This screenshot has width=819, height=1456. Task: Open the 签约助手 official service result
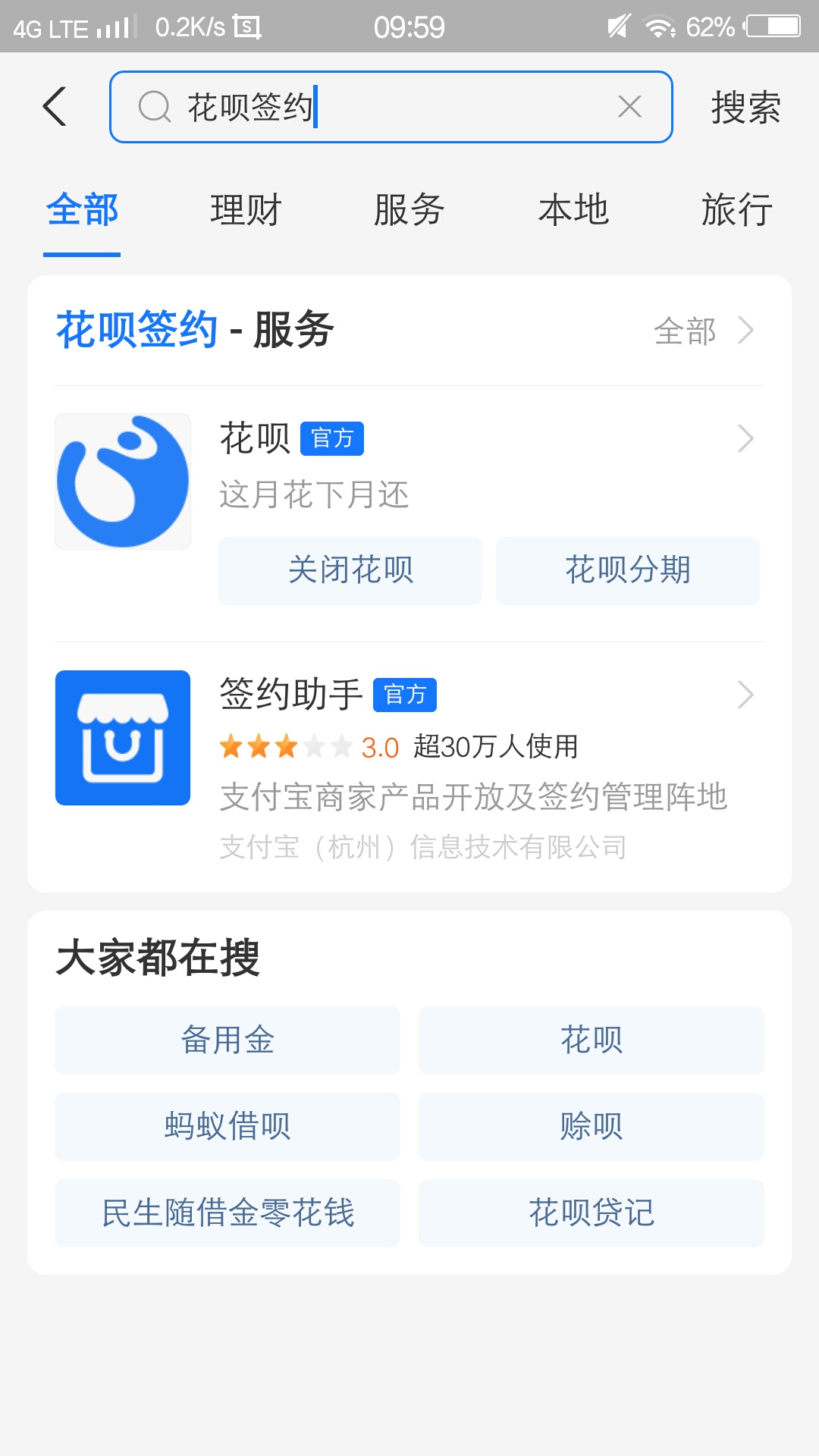[409, 766]
